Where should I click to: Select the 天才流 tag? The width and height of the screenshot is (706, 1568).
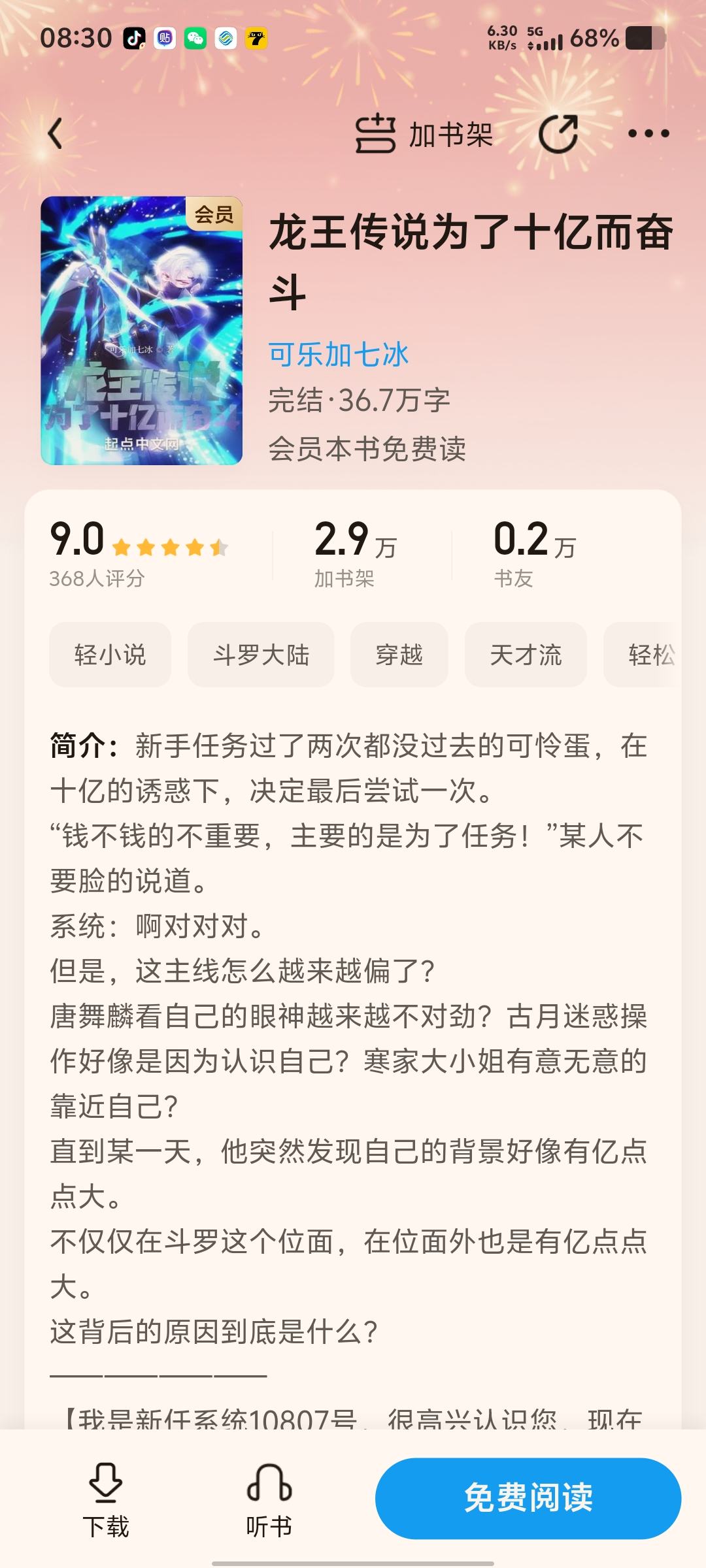point(526,655)
